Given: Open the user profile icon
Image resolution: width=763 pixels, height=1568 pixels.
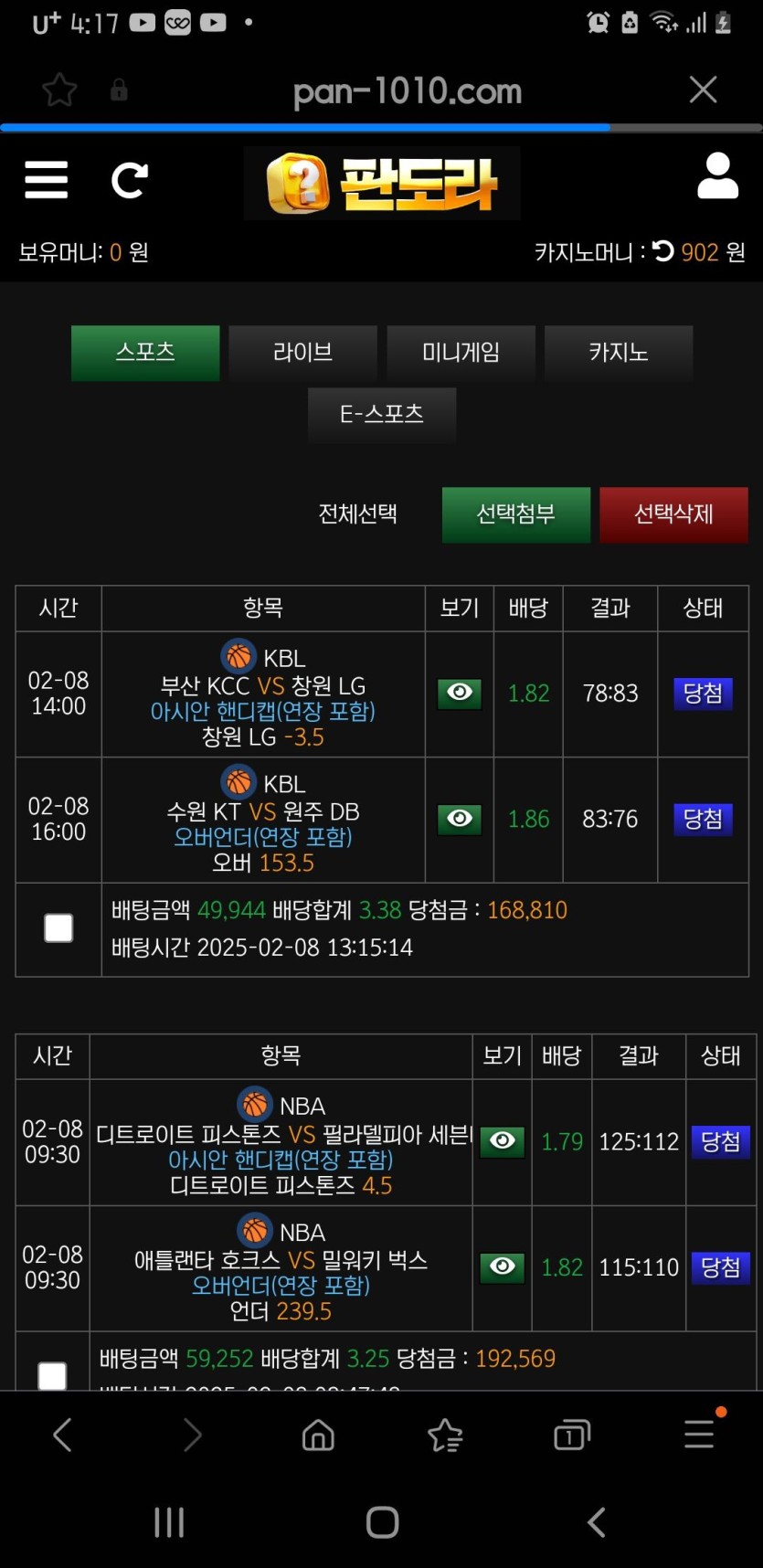Looking at the screenshot, I should pyautogui.click(x=717, y=175).
